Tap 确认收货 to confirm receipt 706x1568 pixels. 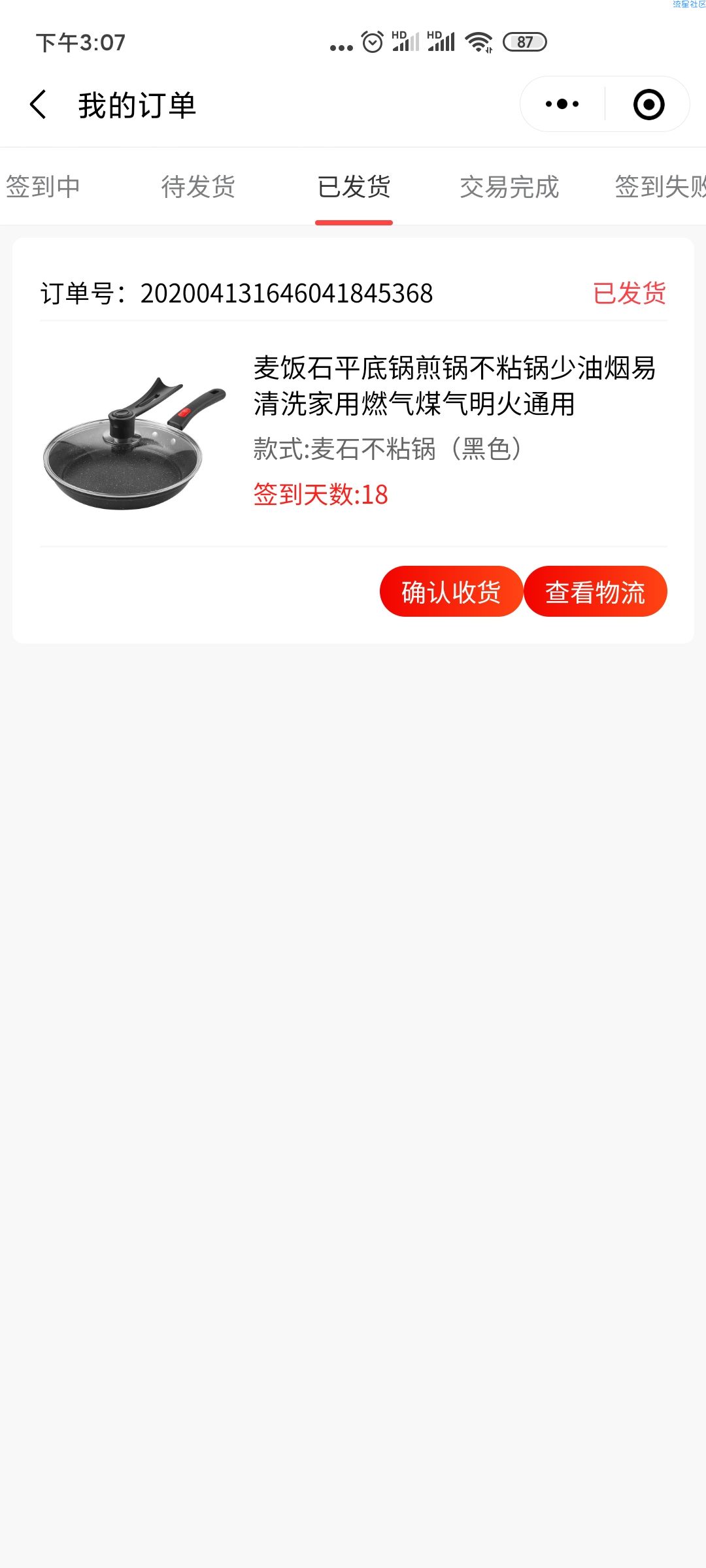[x=451, y=591]
